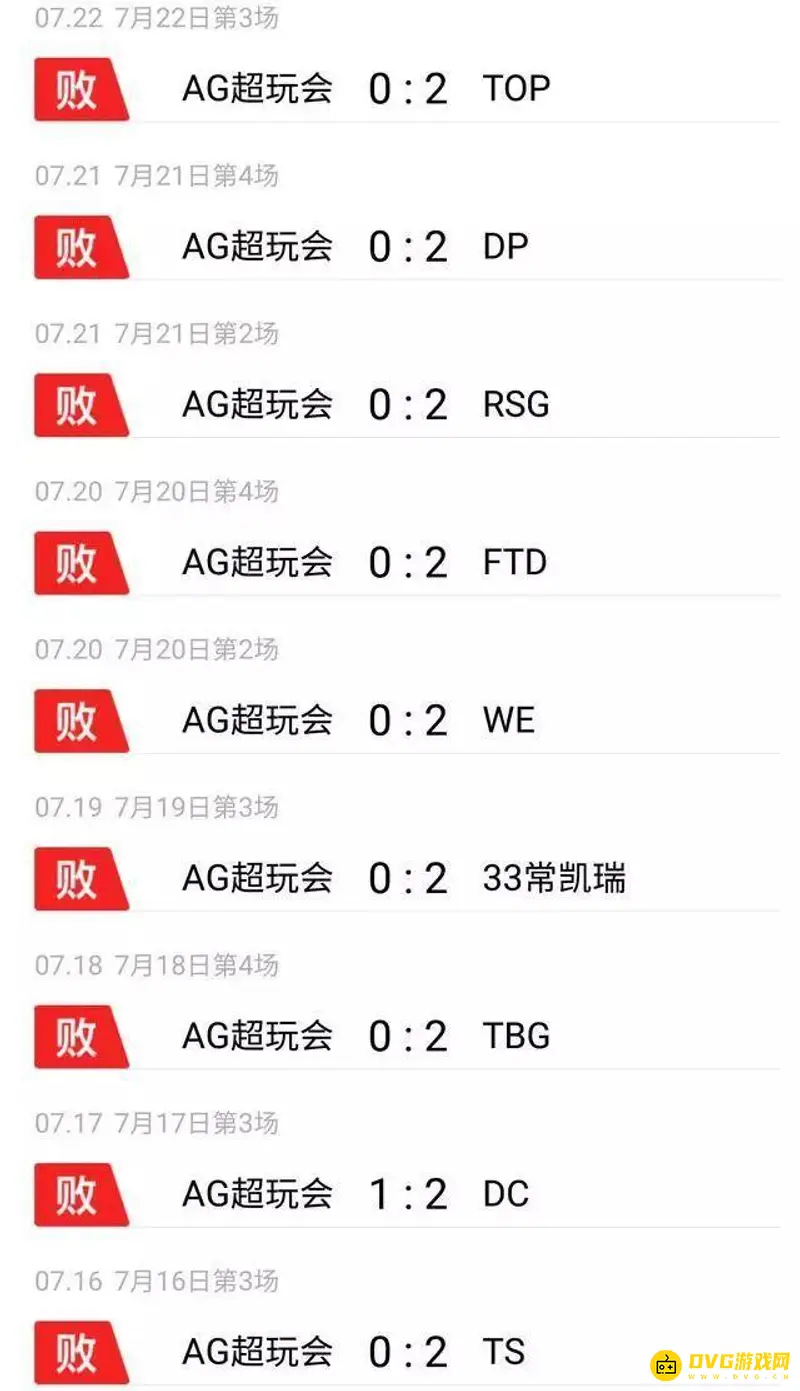This screenshot has height=1391, width=800.
Task: Click the 败 badge for the TOP match
Action: (x=80, y=88)
